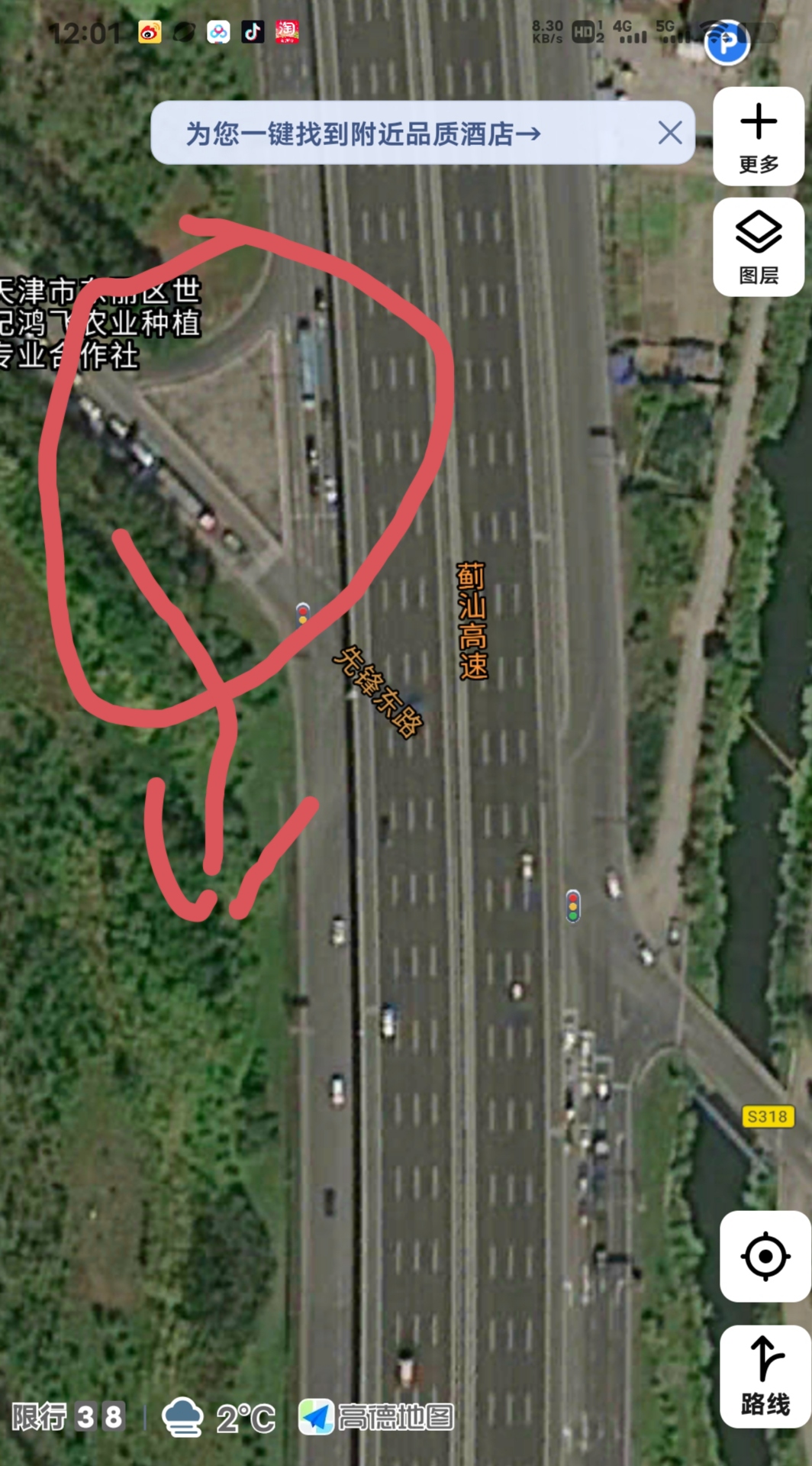
Task: Dismiss the hotel suggestion banner
Action: tap(670, 133)
